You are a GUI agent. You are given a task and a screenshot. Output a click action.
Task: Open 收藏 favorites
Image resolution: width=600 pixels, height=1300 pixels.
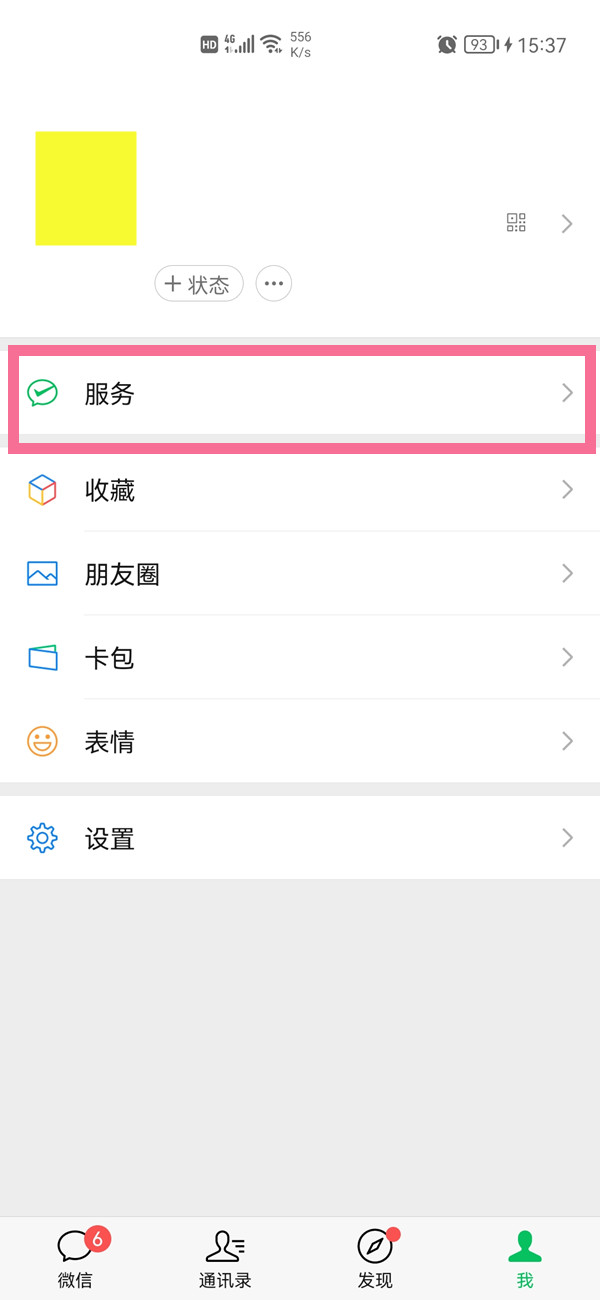coord(300,490)
